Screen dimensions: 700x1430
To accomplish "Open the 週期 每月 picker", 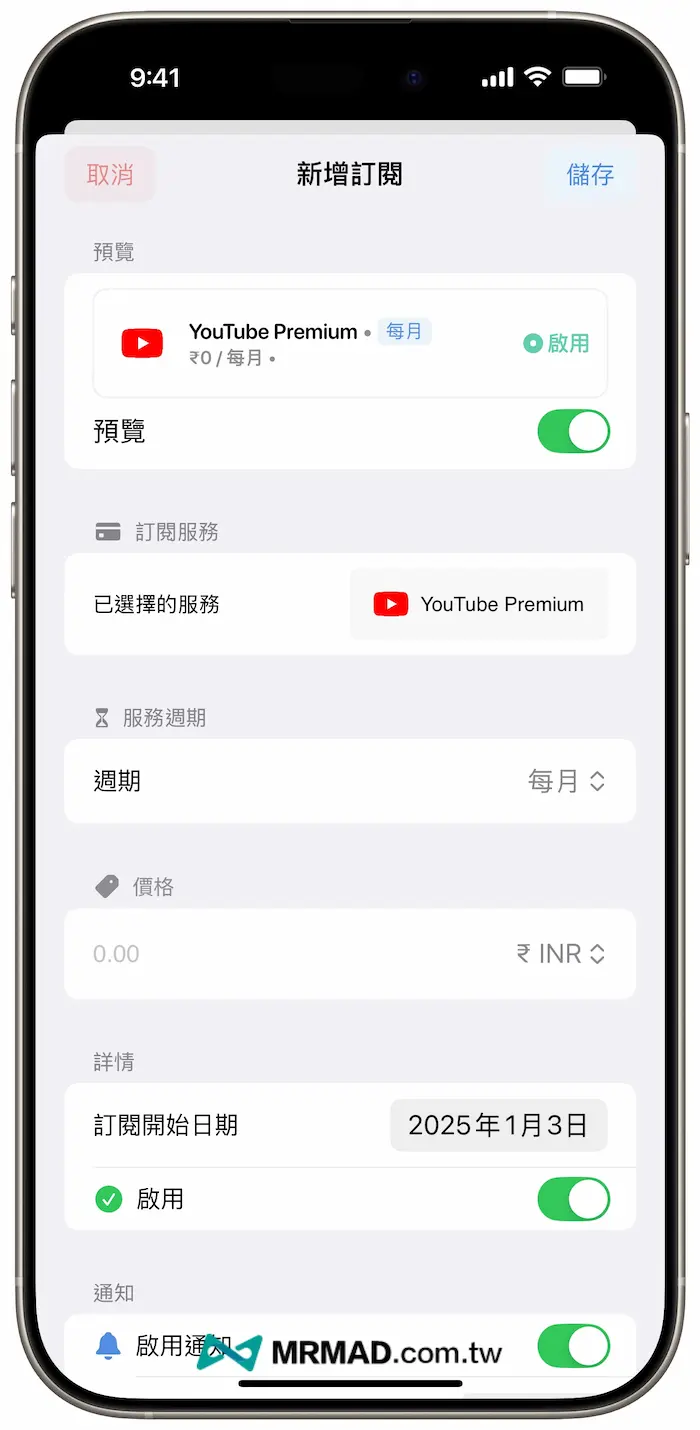I will click(x=566, y=781).
